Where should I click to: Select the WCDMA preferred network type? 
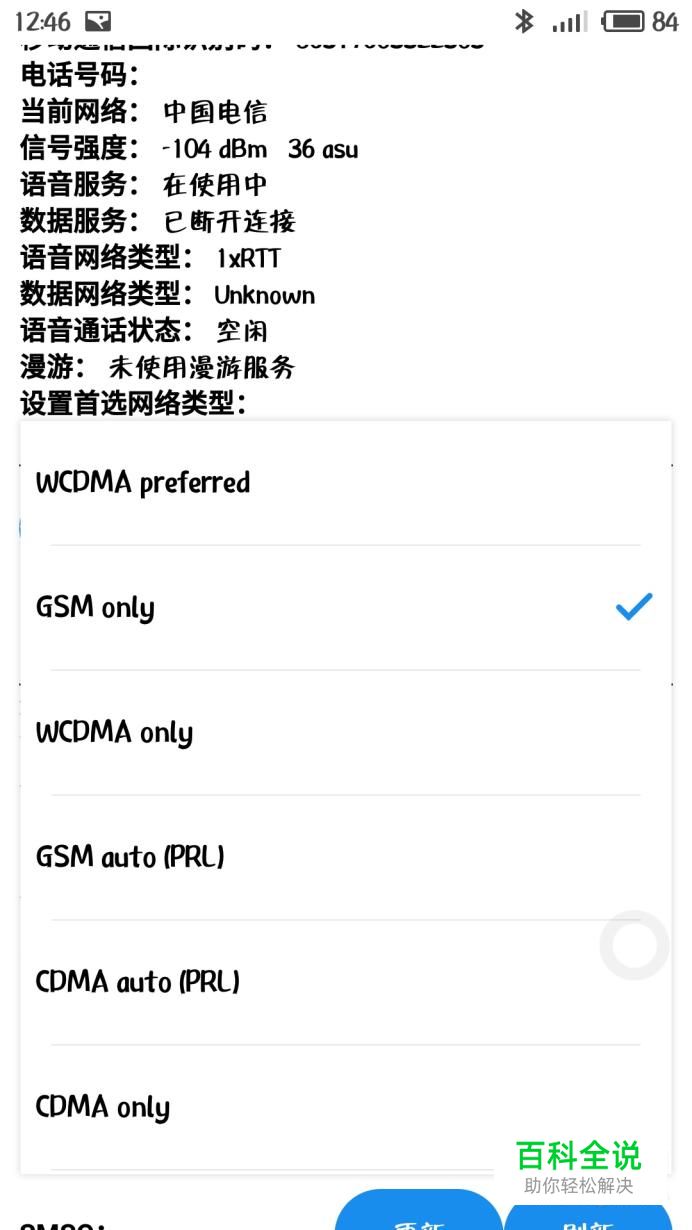click(345, 483)
